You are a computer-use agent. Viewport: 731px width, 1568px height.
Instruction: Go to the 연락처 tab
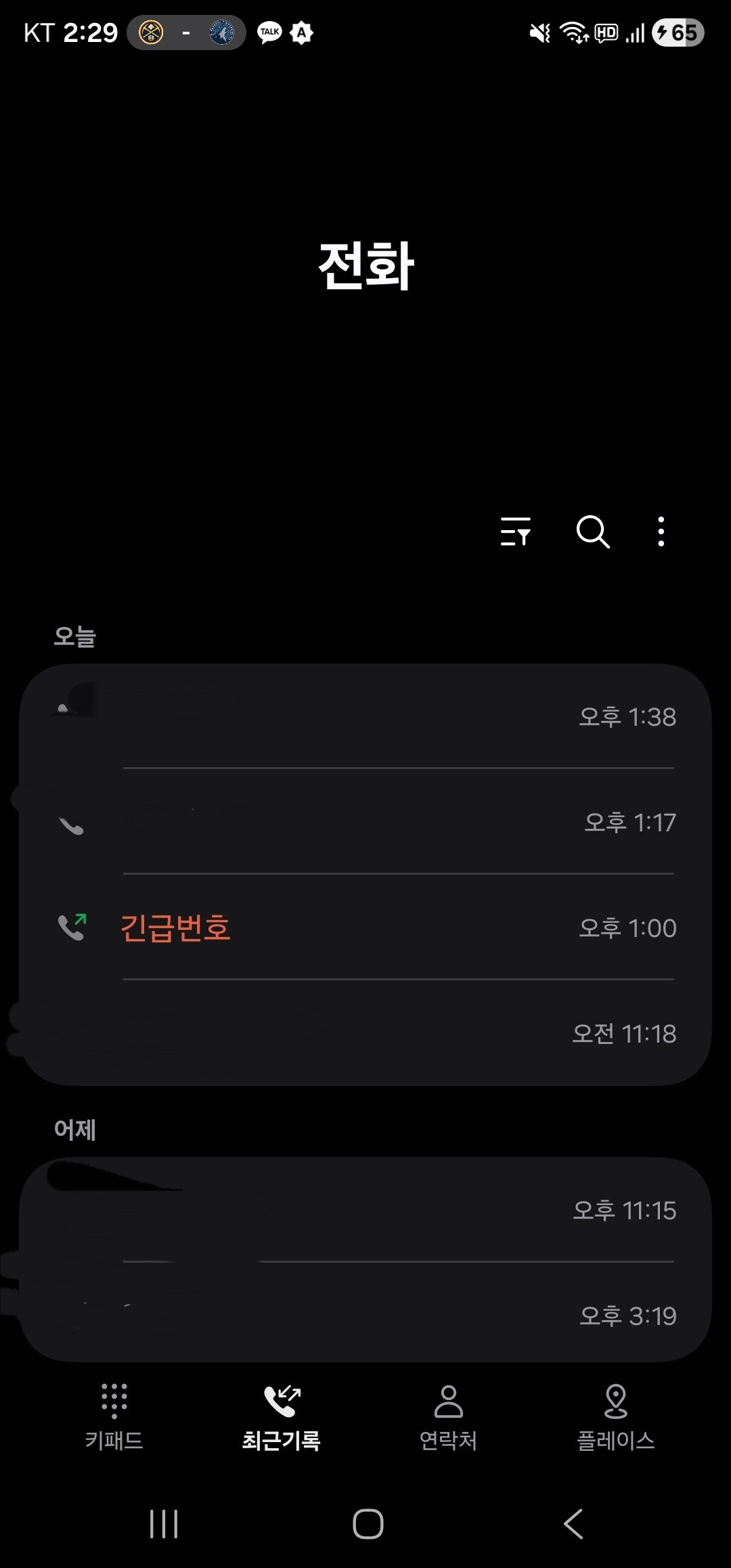448,1416
